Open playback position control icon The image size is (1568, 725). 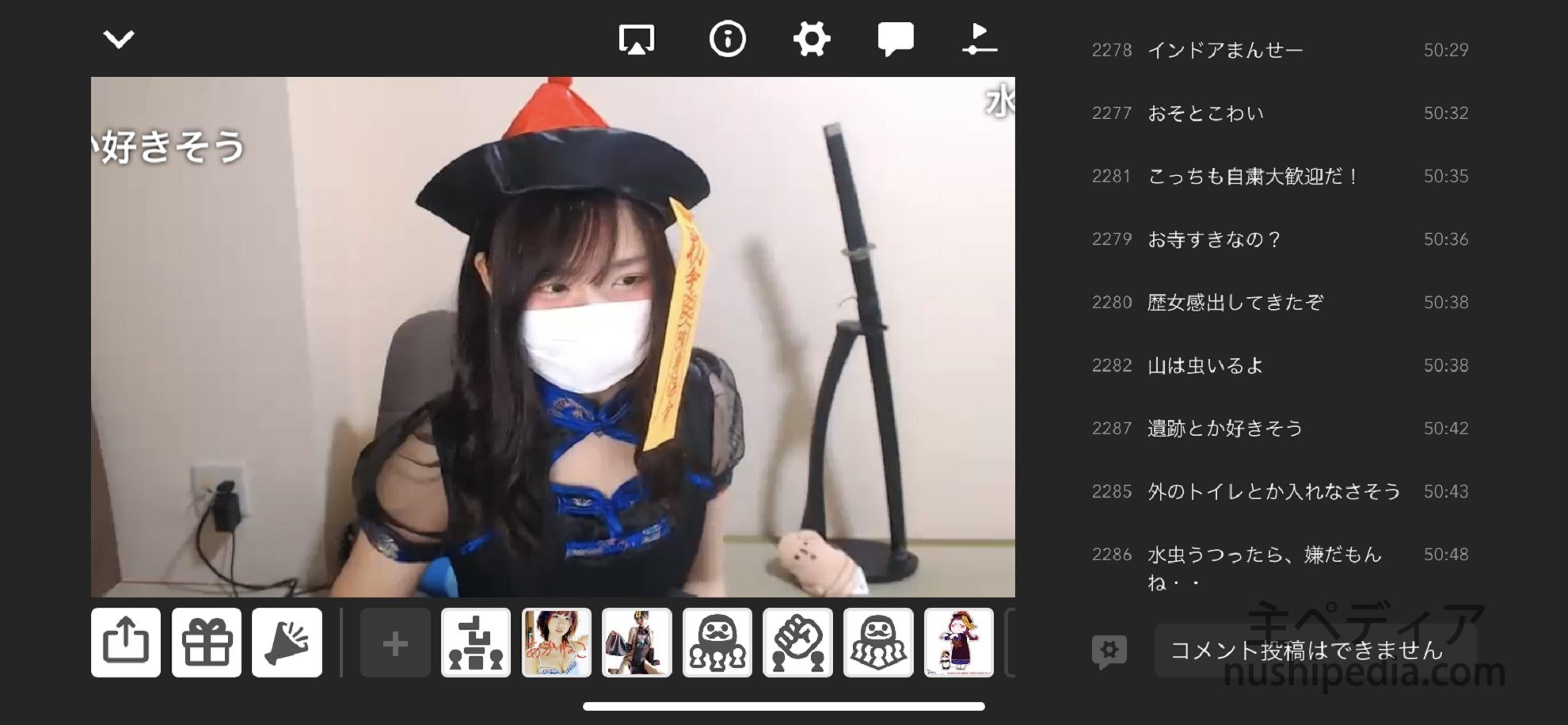coord(980,39)
